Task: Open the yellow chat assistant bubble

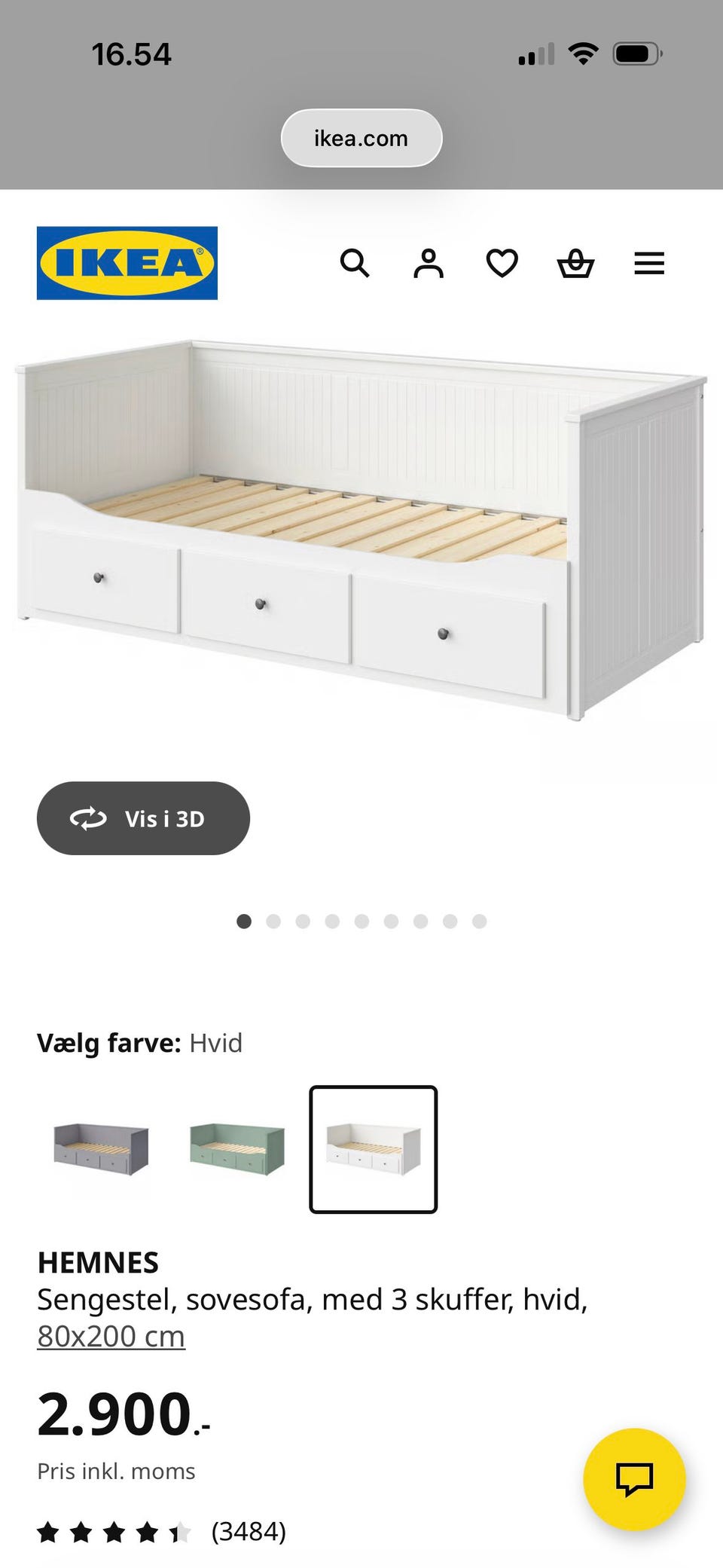Action: pos(635,1479)
